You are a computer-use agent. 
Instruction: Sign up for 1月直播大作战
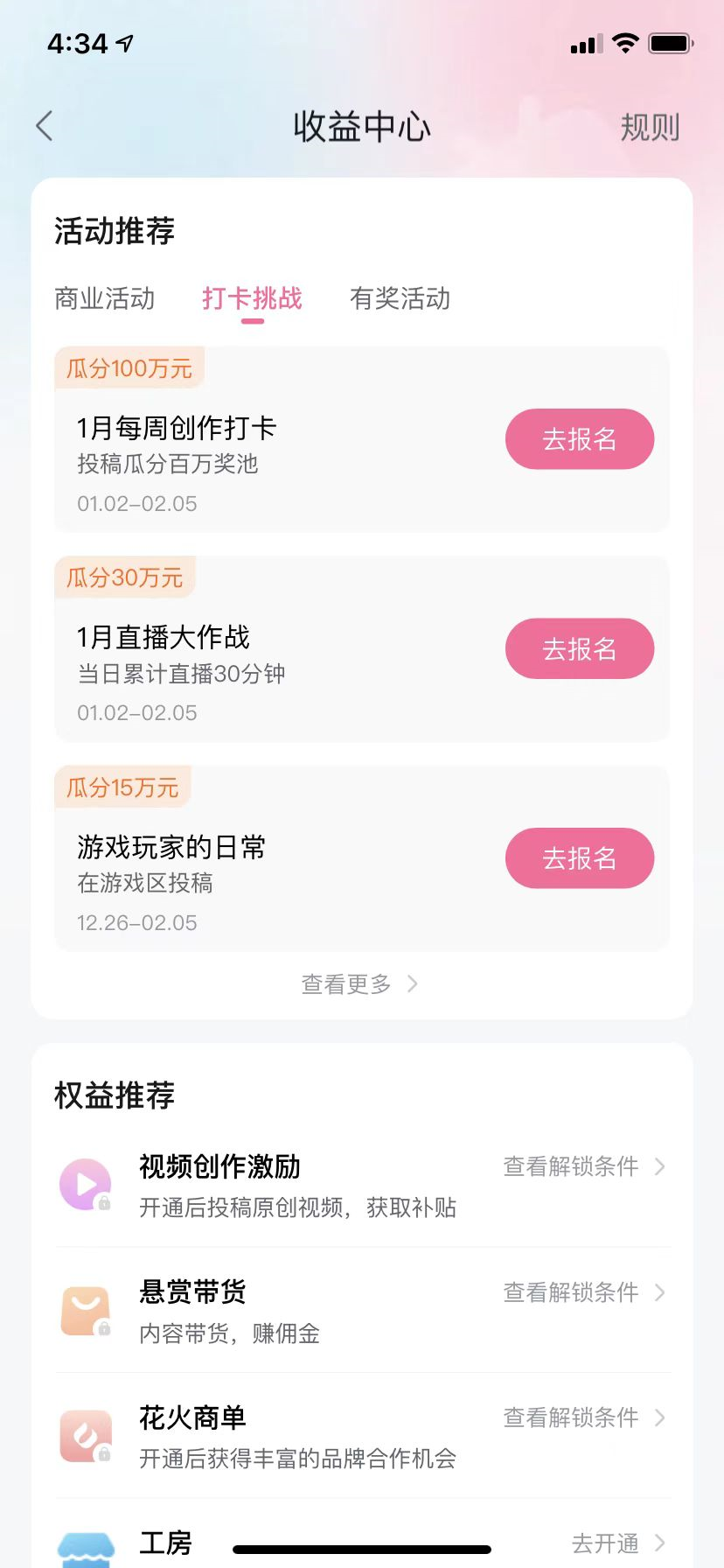pos(579,649)
